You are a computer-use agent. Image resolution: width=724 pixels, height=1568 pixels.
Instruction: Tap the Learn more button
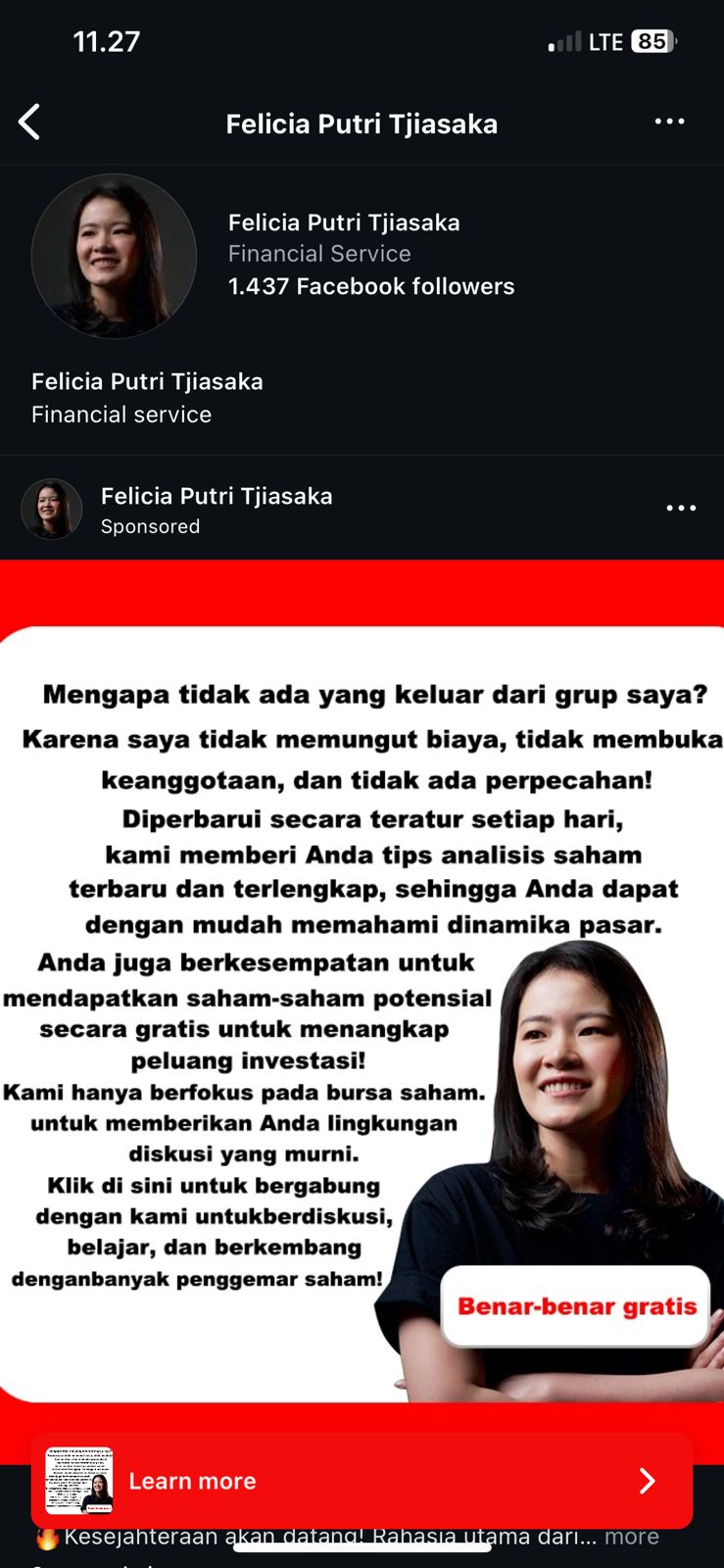point(362,1480)
